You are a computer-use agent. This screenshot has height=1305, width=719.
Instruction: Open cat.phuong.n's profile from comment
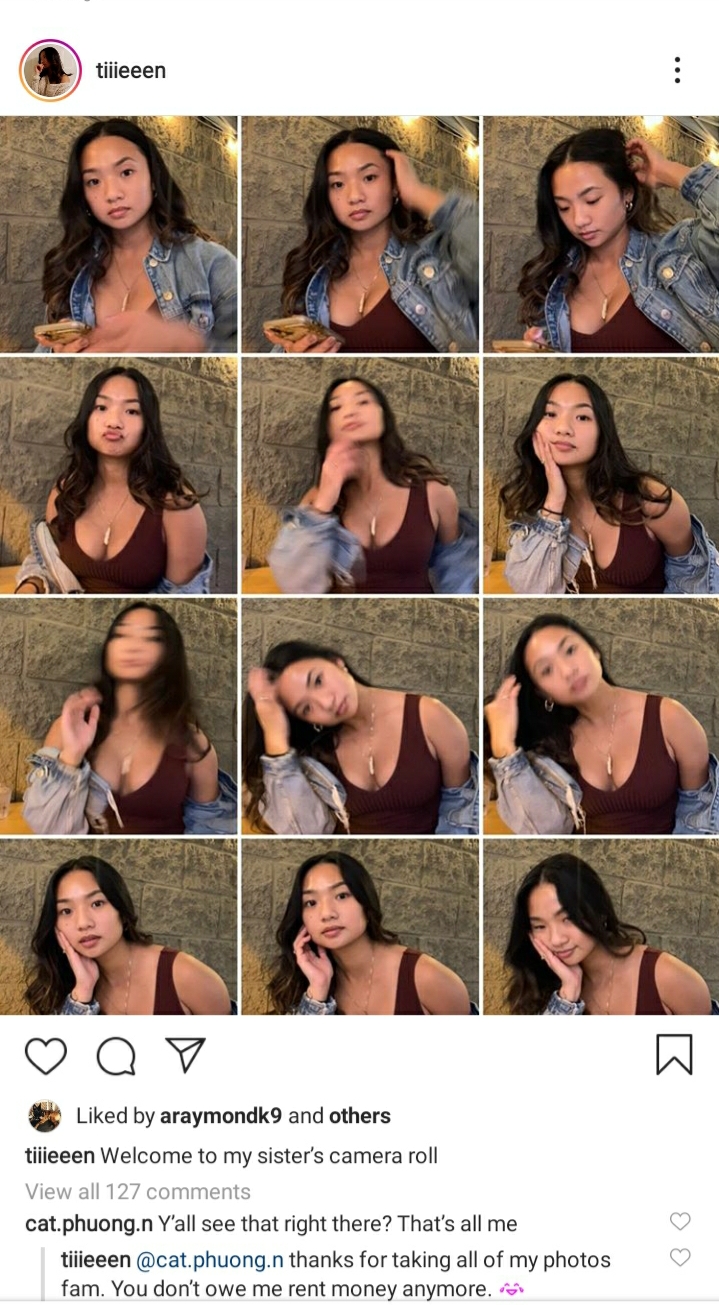(x=87, y=1224)
